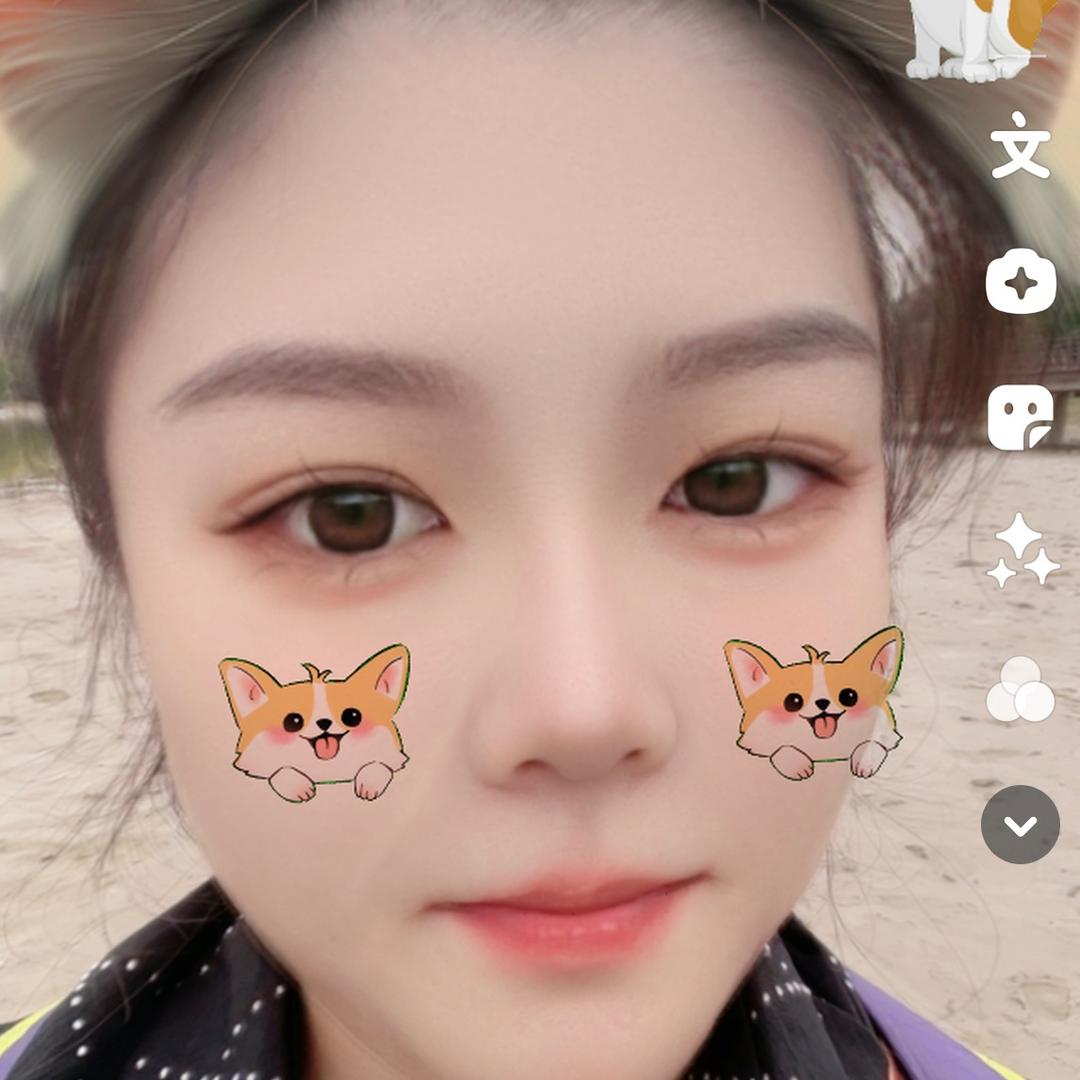Tap the down chevron at the toolbar's end
This screenshot has height=1080, width=1080.
click(x=1020, y=825)
